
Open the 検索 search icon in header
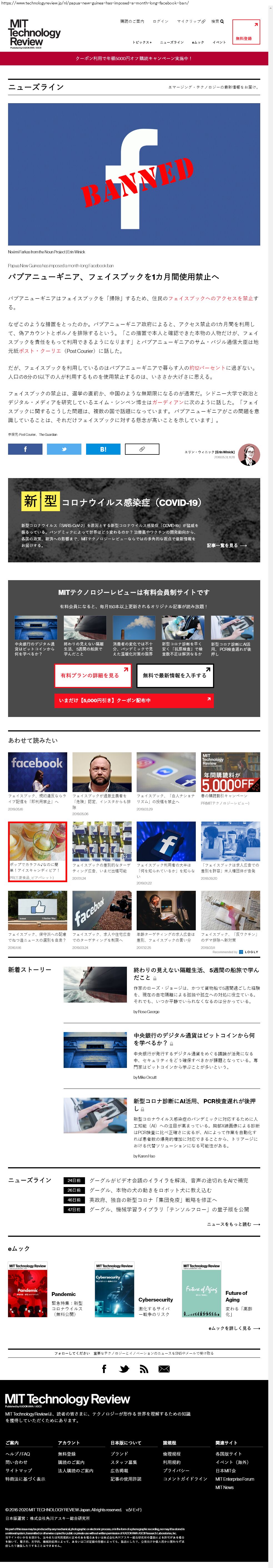pos(217,21)
